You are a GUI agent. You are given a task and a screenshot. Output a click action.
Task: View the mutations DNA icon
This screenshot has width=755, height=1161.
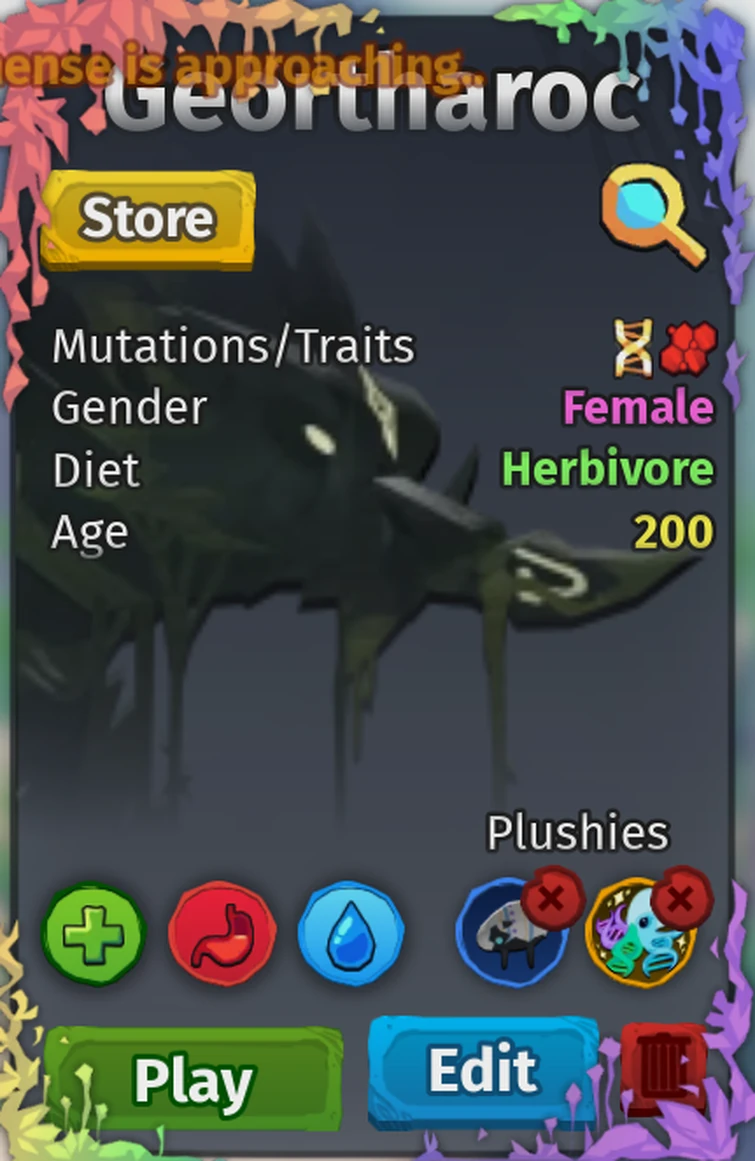point(633,347)
